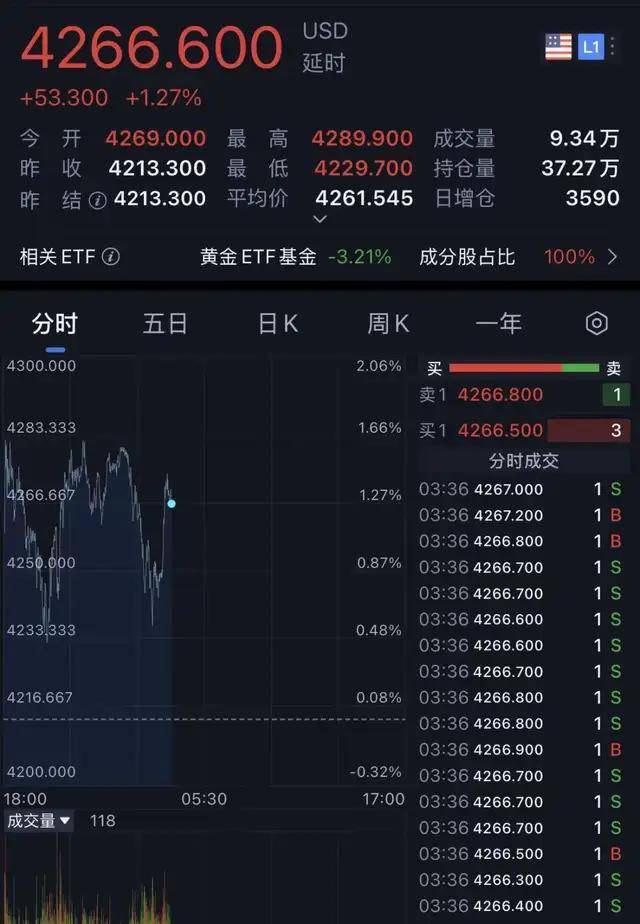Switch to the 分时 chart tab
Viewport: 640px width, 924px height.
(x=54, y=324)
